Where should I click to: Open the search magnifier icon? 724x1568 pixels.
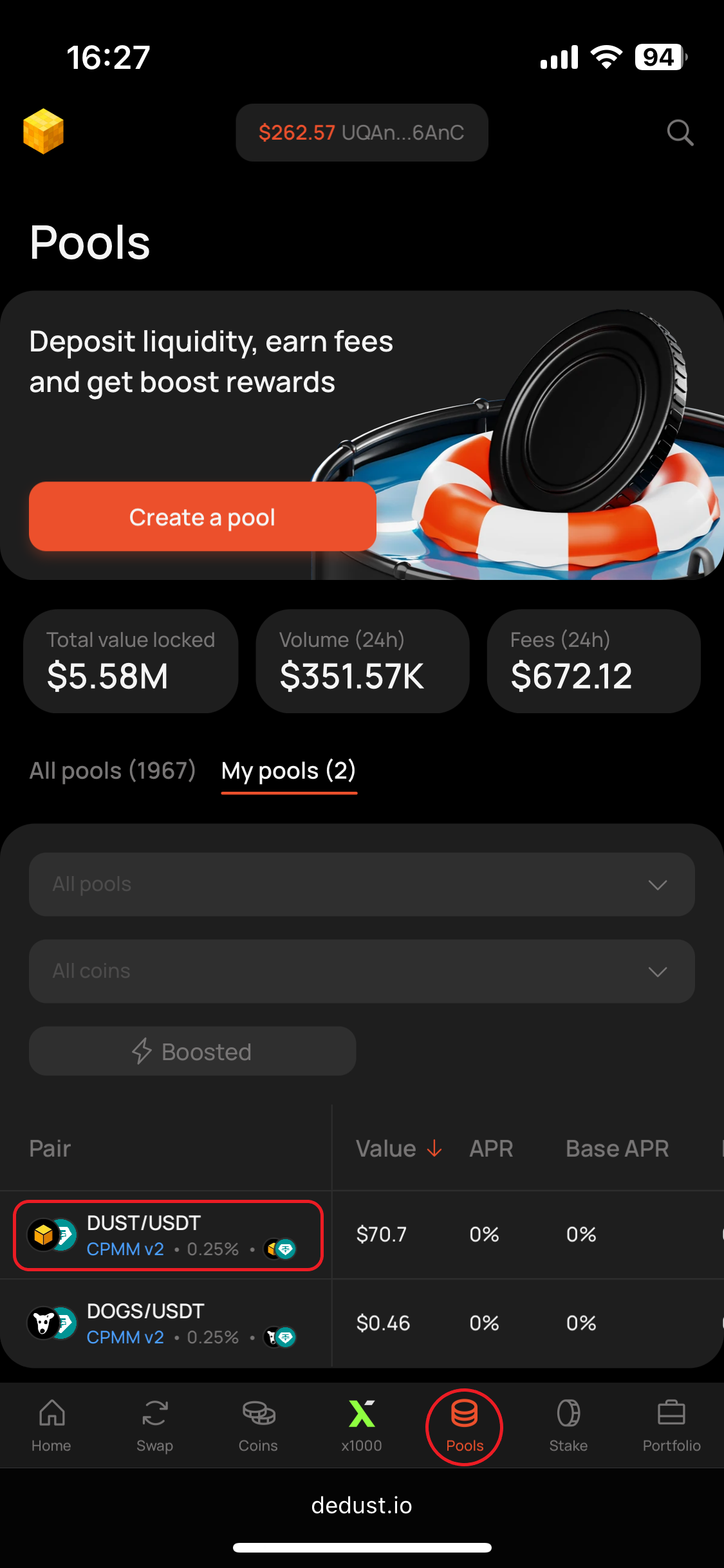[680, 133]
